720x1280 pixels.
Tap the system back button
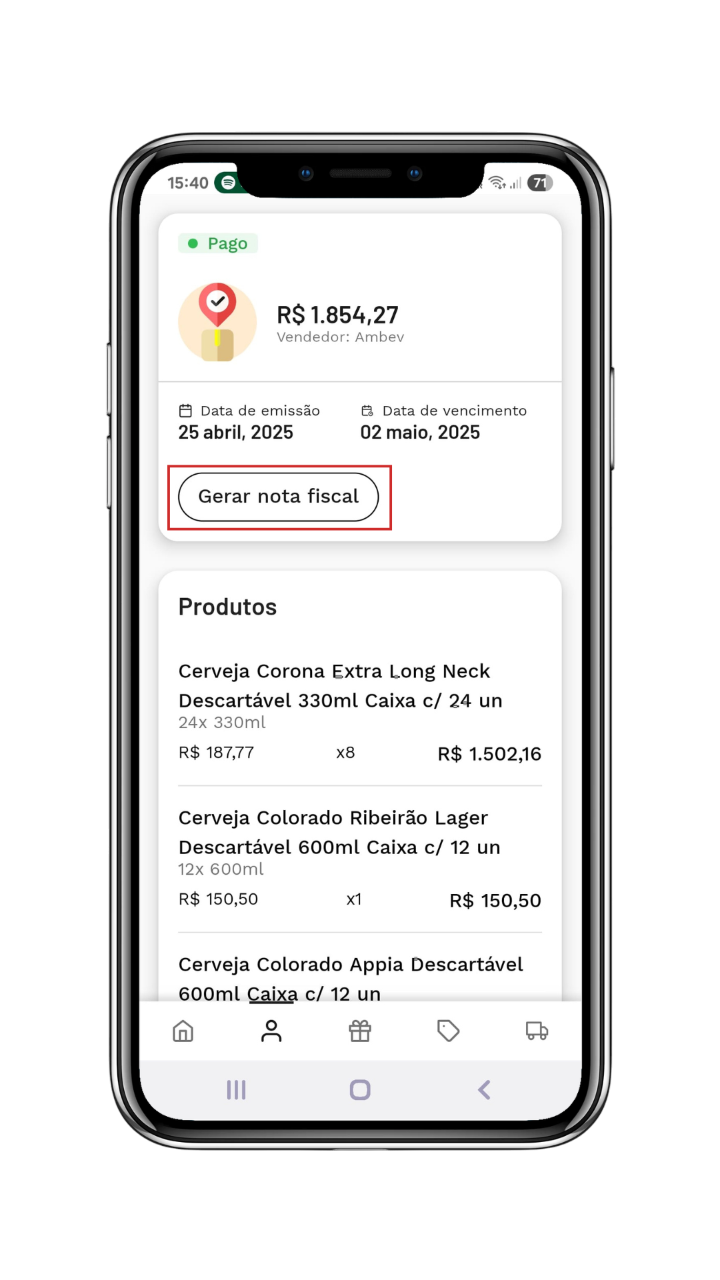pyautogui.click(x=484, y=1090)
